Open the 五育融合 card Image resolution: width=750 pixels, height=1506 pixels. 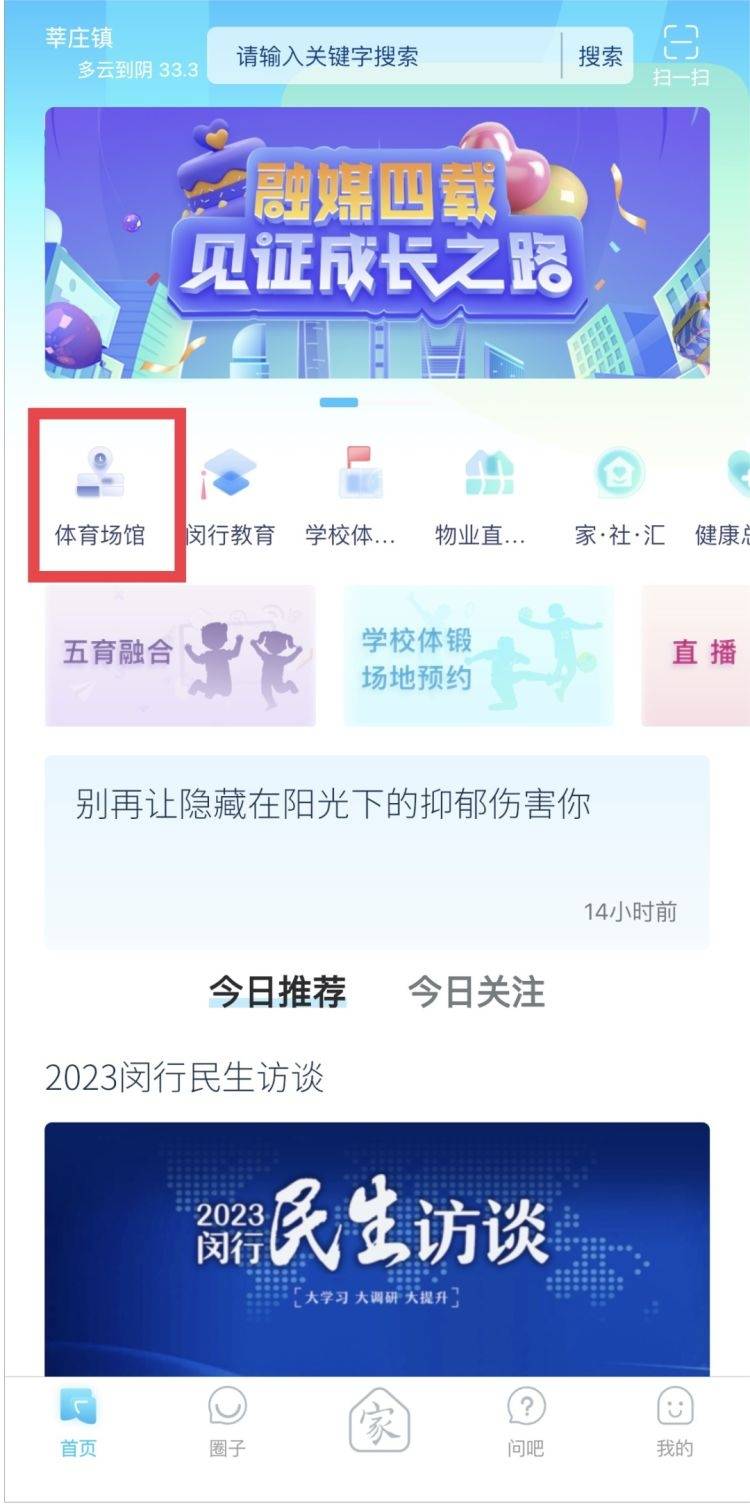pos(180,655)
